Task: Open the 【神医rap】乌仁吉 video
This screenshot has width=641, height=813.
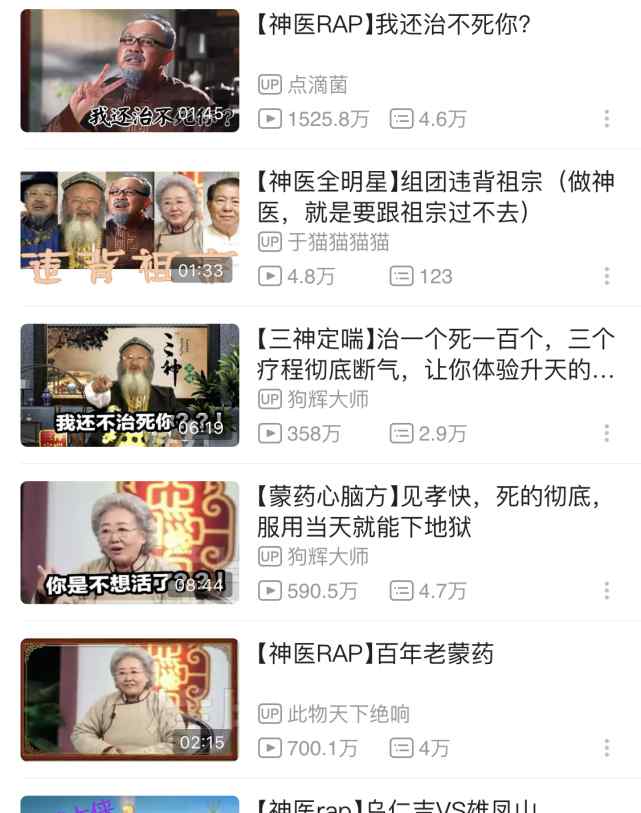Action: point(130,804)
